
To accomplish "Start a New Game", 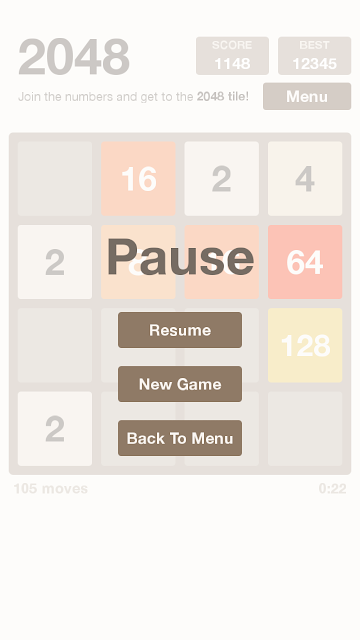I will tap(180, 384).
